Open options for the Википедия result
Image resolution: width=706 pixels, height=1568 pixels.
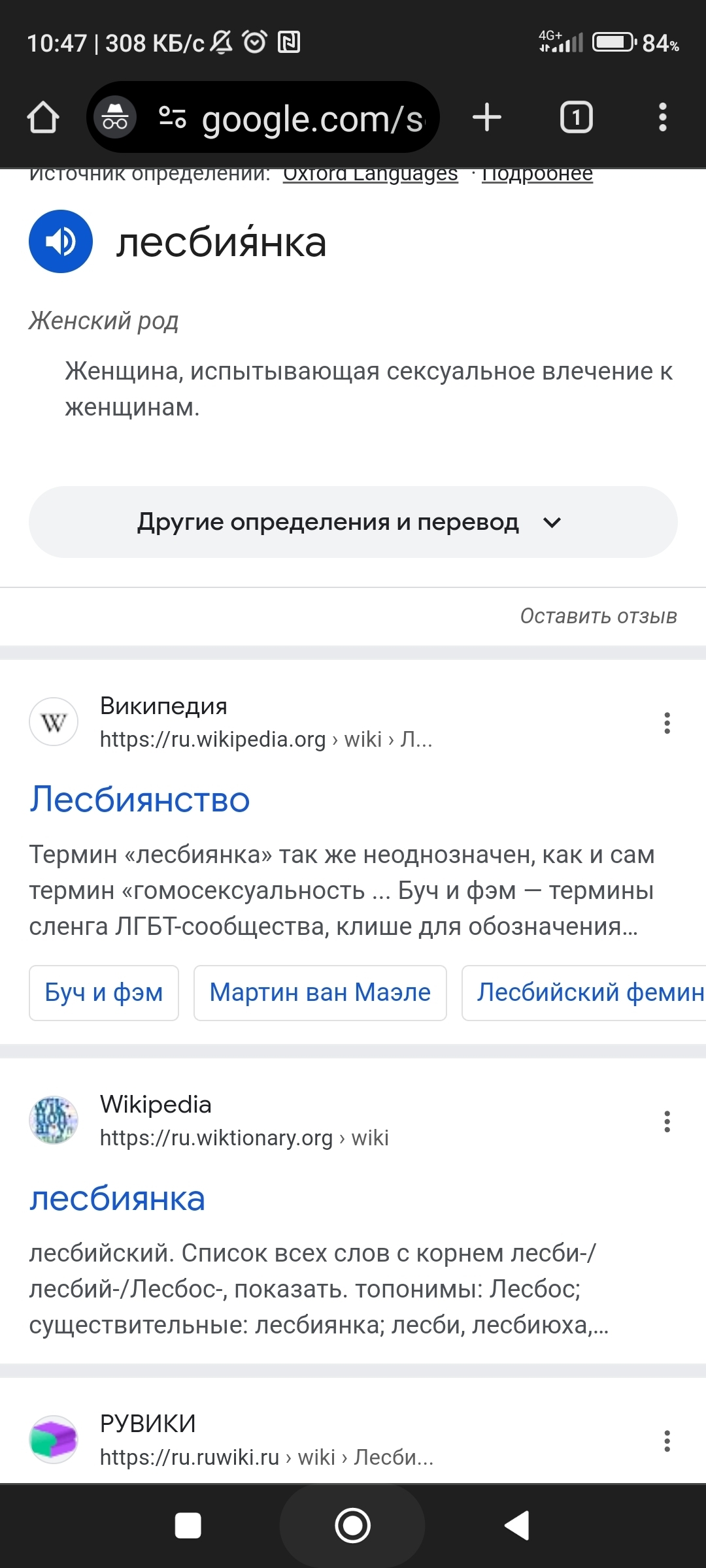tap(667, 723)
